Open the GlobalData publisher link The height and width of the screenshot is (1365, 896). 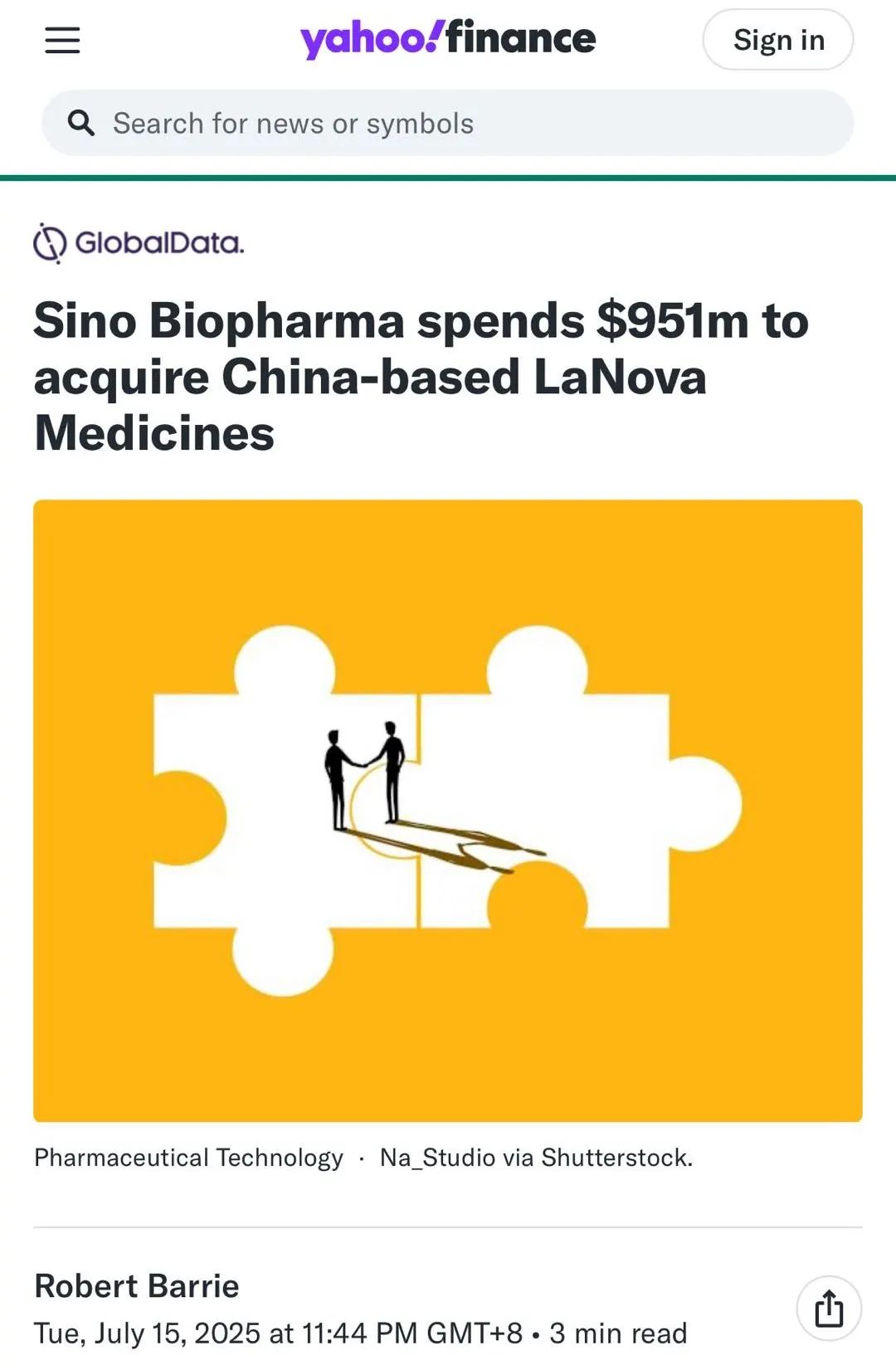tap(139, 243)
